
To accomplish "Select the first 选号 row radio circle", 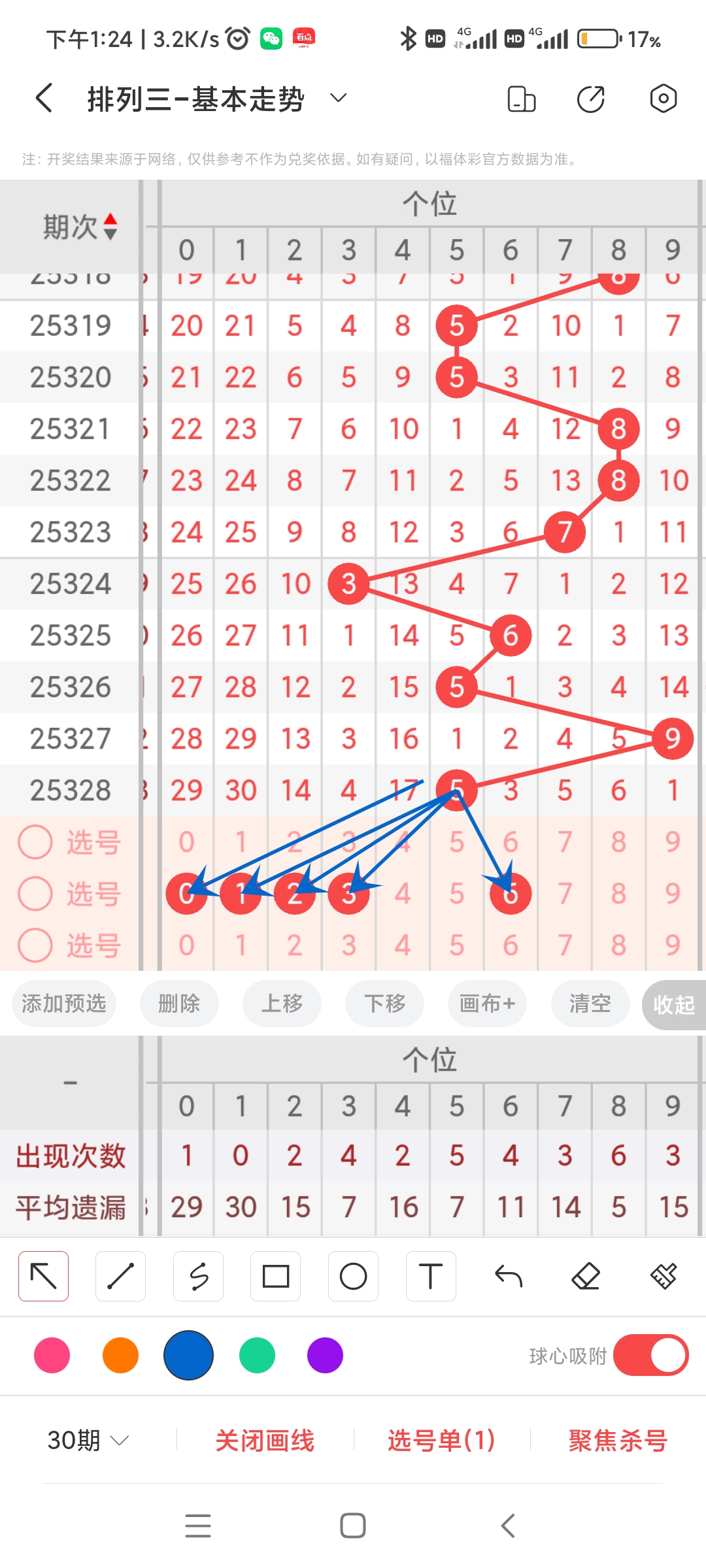I will (x=37, y=841).
